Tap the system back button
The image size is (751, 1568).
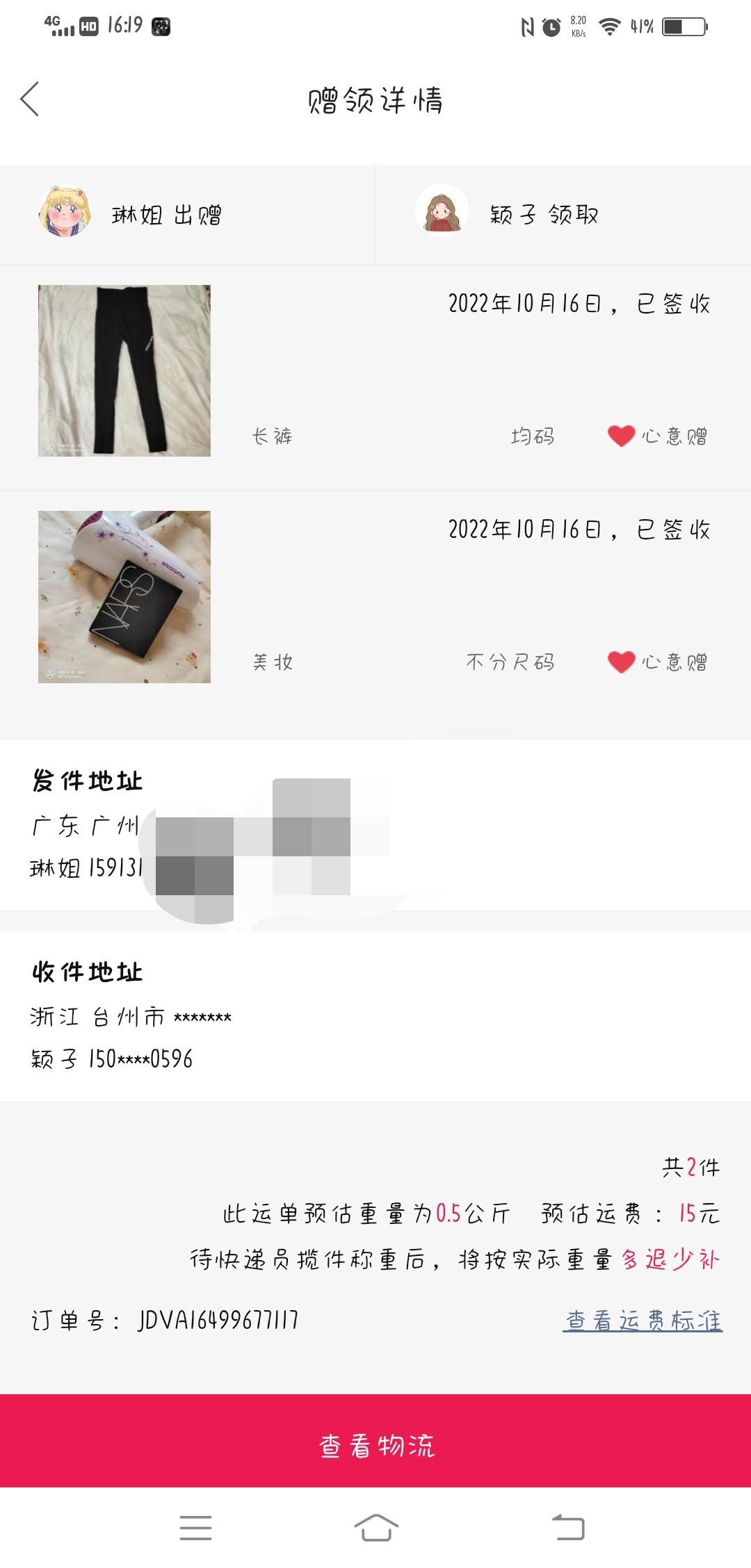tap(568, 1528)
